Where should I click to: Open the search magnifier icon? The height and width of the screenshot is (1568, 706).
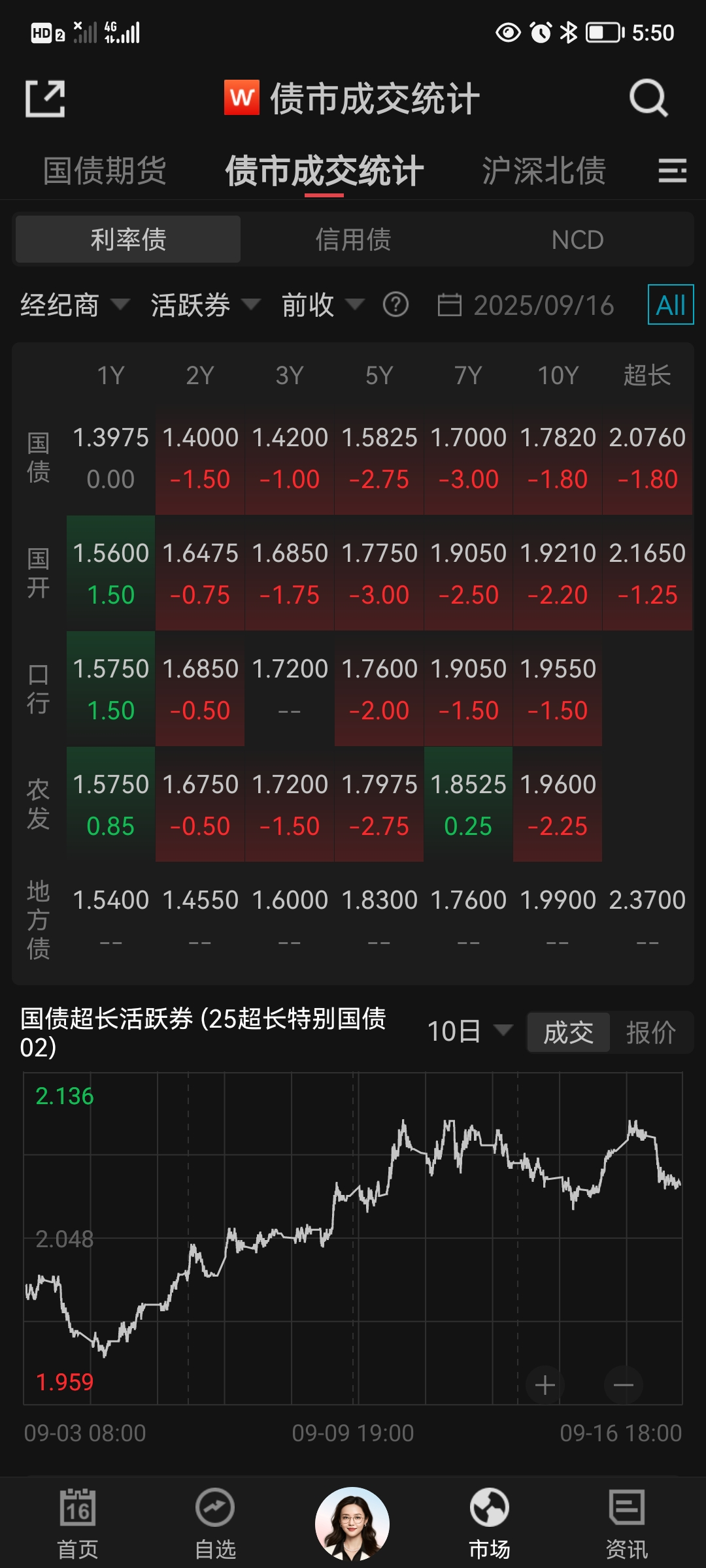click(648, 99)
